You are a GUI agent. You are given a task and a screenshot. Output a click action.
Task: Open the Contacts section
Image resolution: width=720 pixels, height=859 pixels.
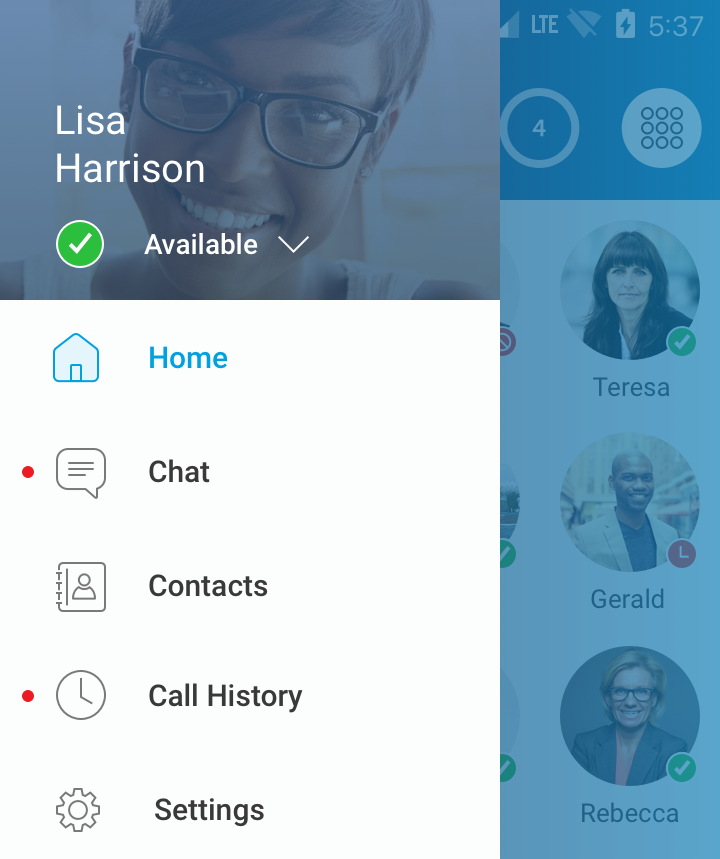(207, 586)
